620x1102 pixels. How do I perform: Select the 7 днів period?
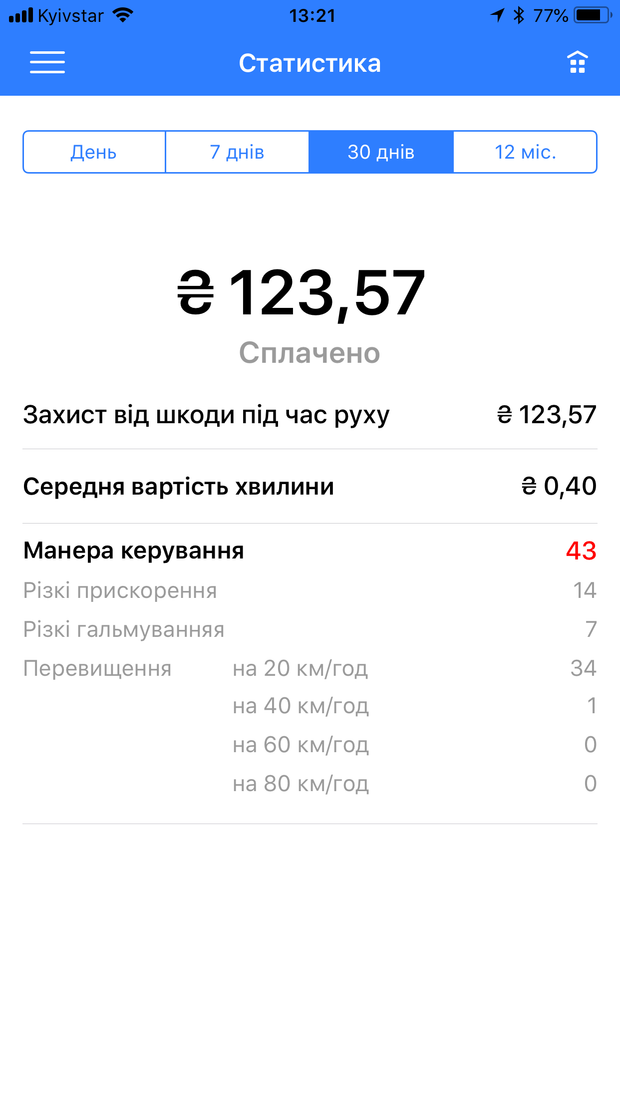tap(237, 152)
